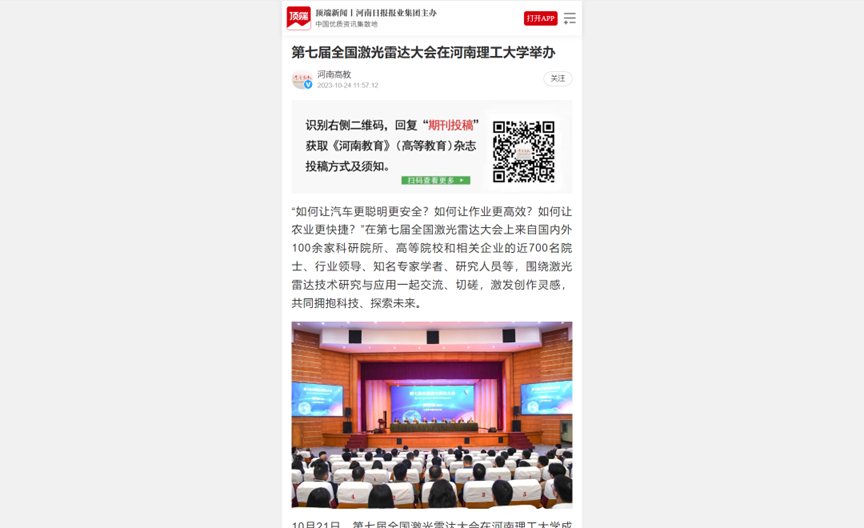Follow 河南高教 with 关注 button
Image resolution: width=864 pixels, height=528 pixels.
click(x=557, y=78)
